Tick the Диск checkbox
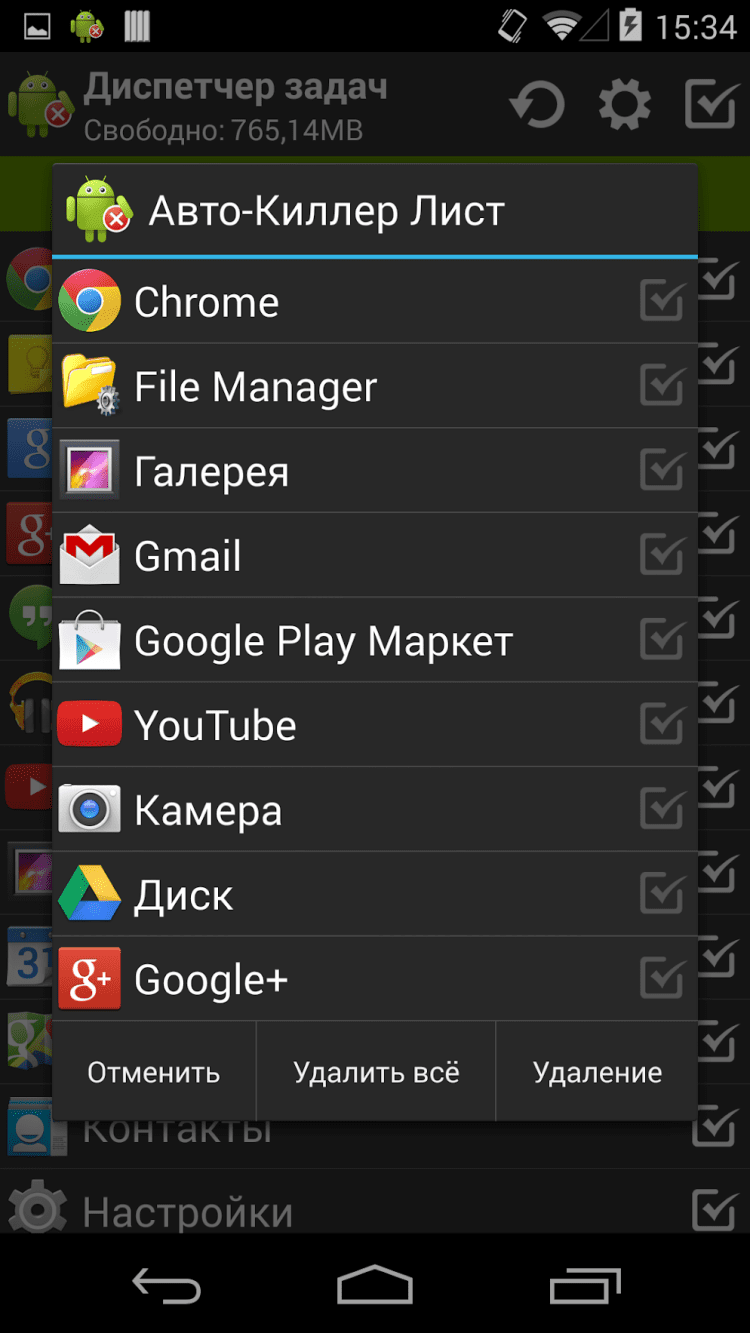Screen dimensions: 750x1333 (x=662, y=895)
